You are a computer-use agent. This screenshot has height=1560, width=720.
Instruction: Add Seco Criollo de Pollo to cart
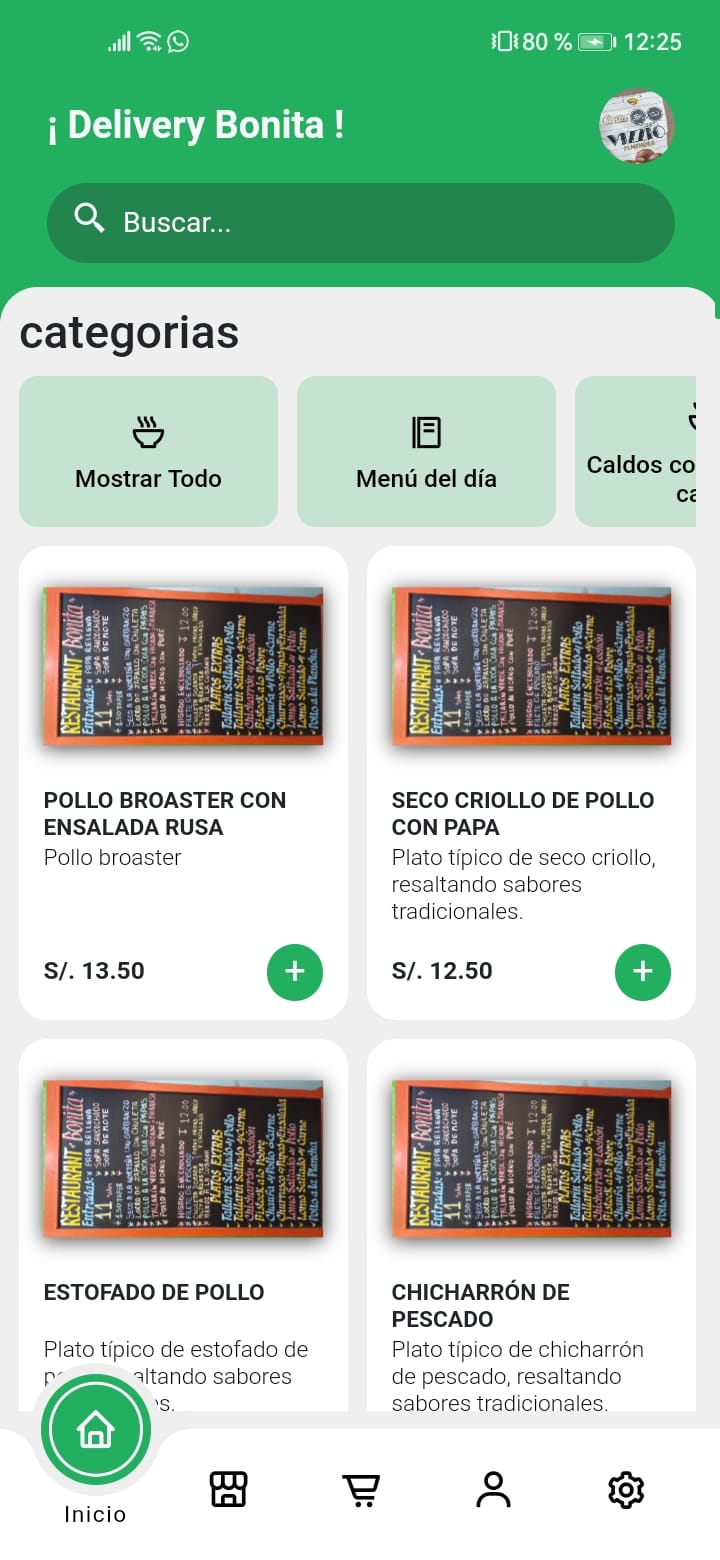(643, 972)
